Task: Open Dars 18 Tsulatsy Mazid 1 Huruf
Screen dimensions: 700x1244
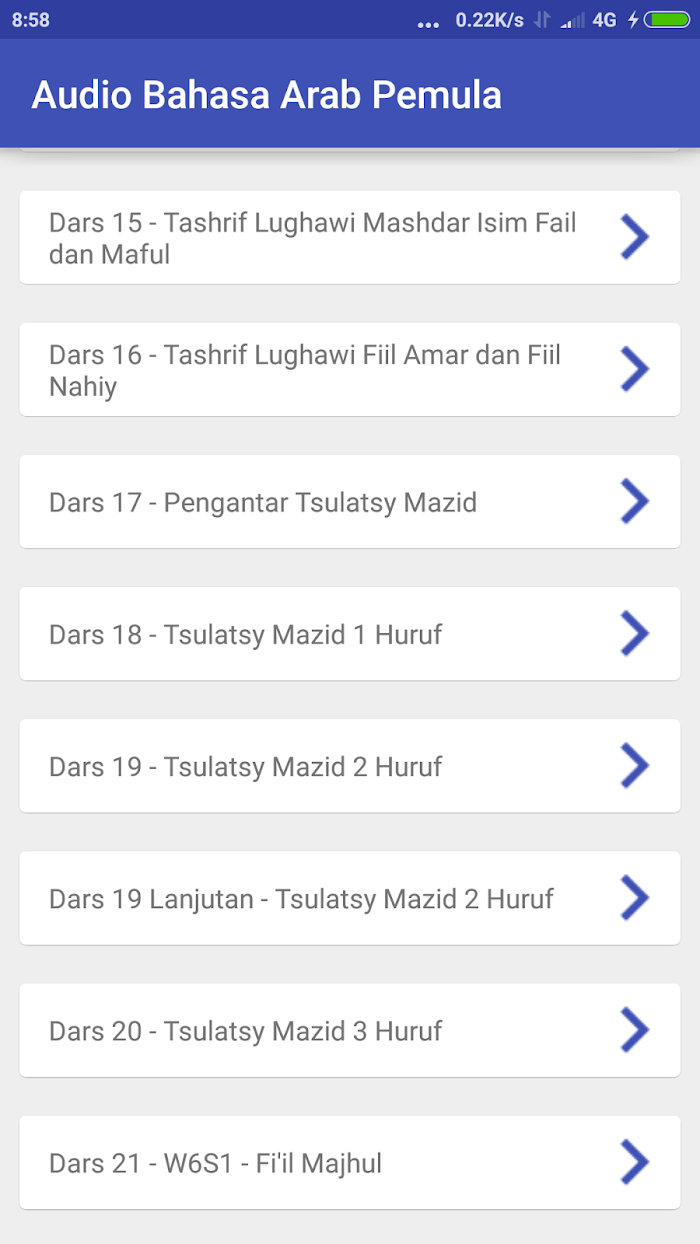Action: coord(350,633)
